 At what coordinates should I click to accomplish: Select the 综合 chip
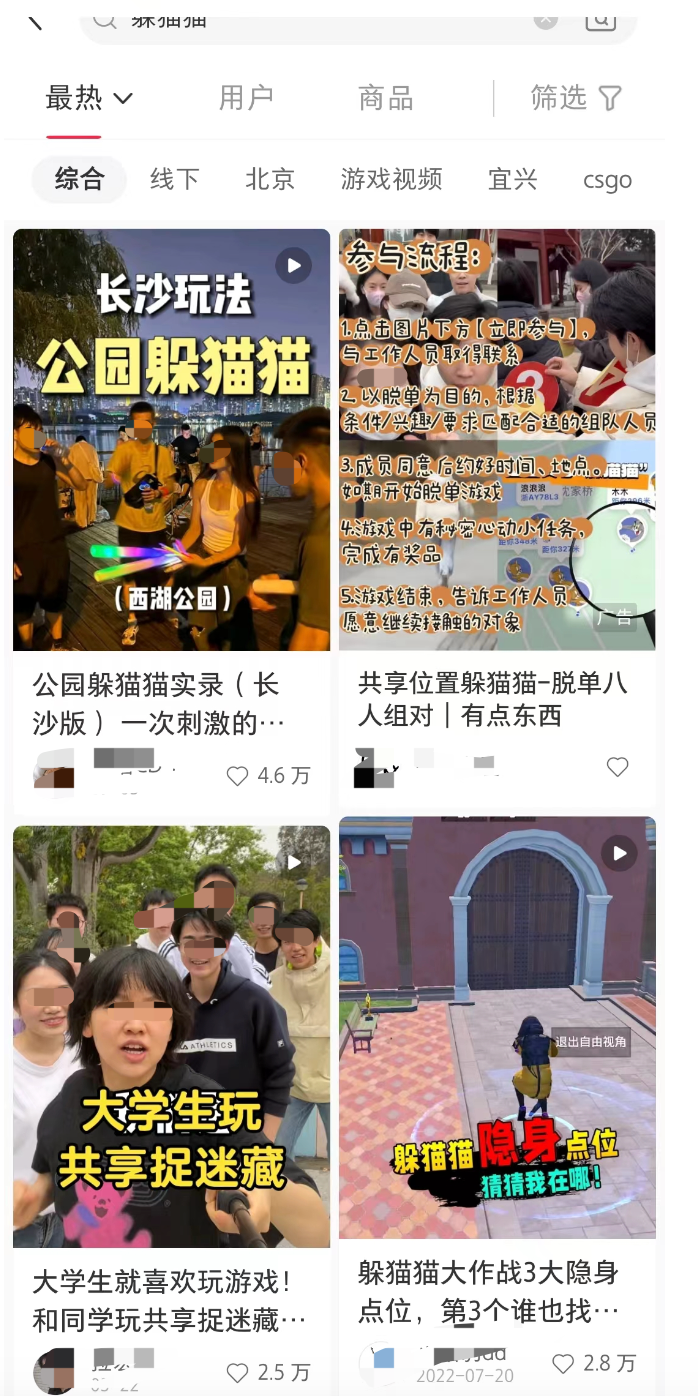coord(79,179)
